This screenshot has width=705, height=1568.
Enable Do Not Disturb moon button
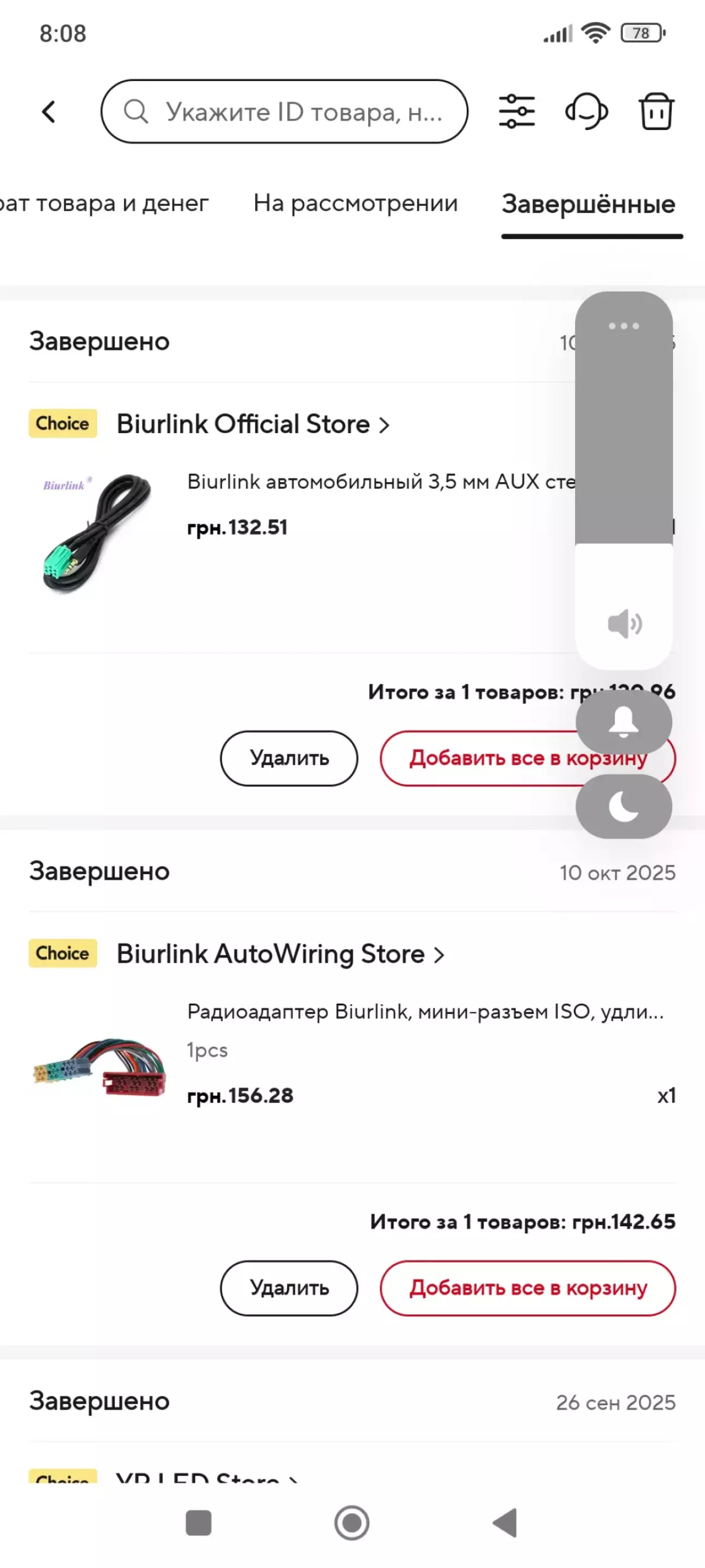(623, 807)
